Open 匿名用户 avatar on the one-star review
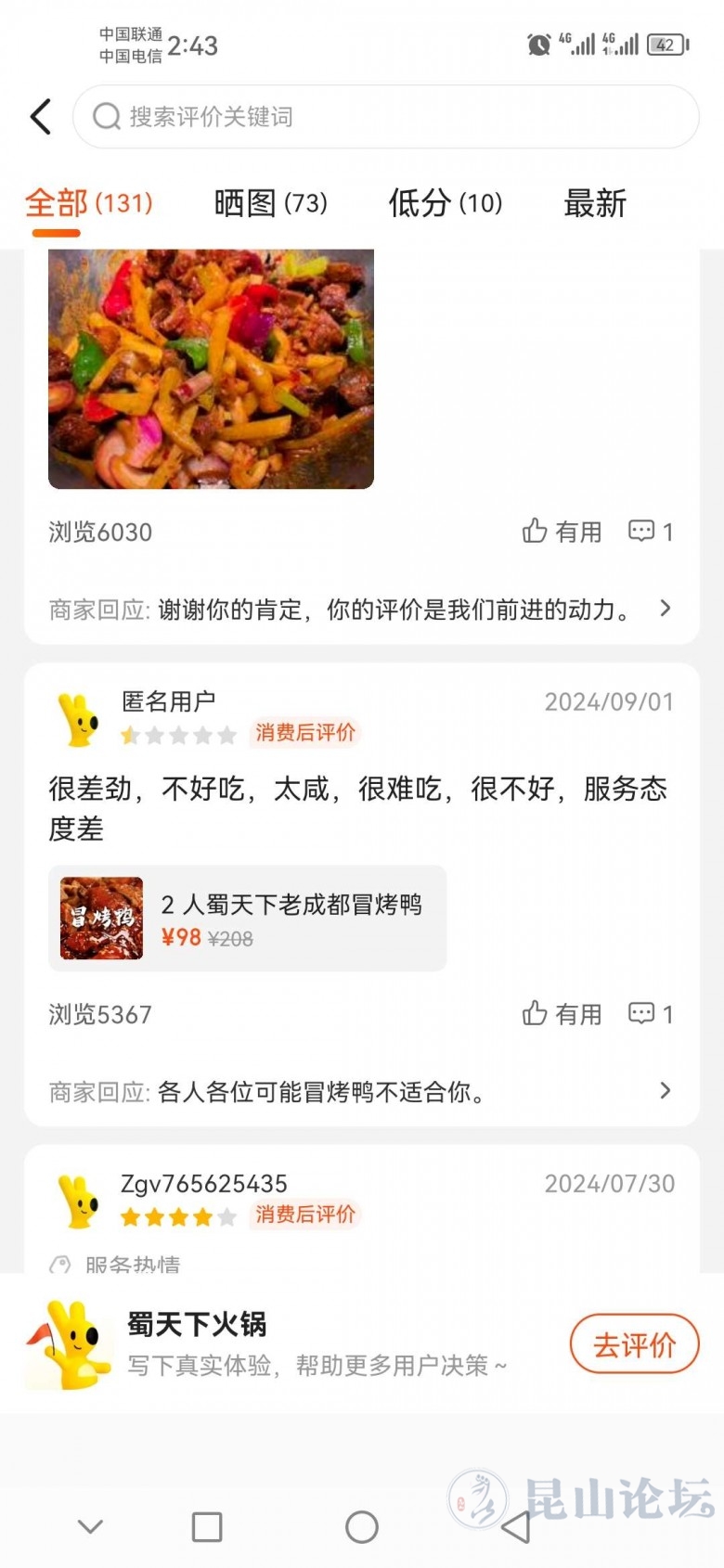724x1568 pixels. (x=79, y=719)
